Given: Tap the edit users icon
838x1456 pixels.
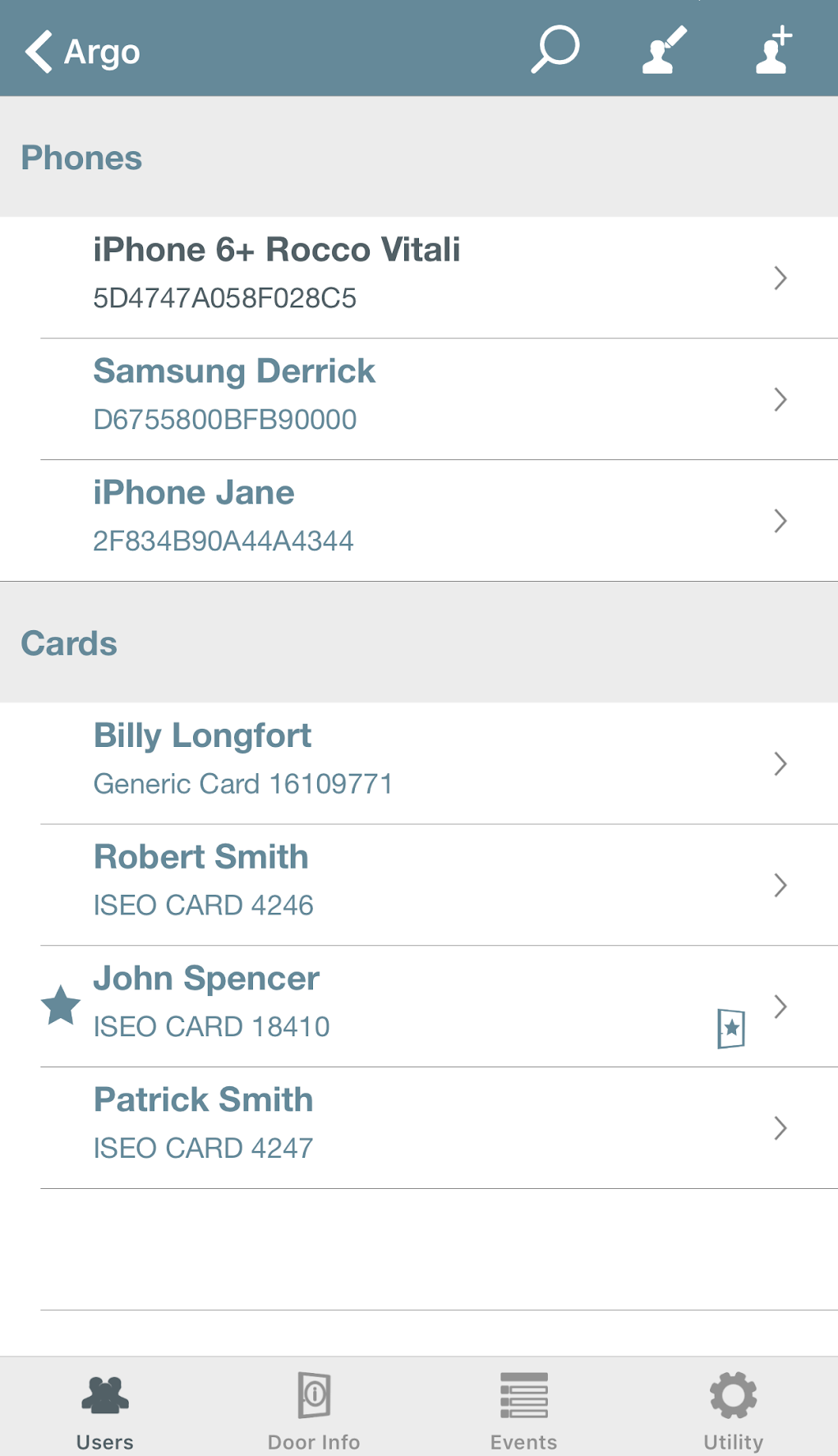Looking at the screenshot, I should point(664,50).
